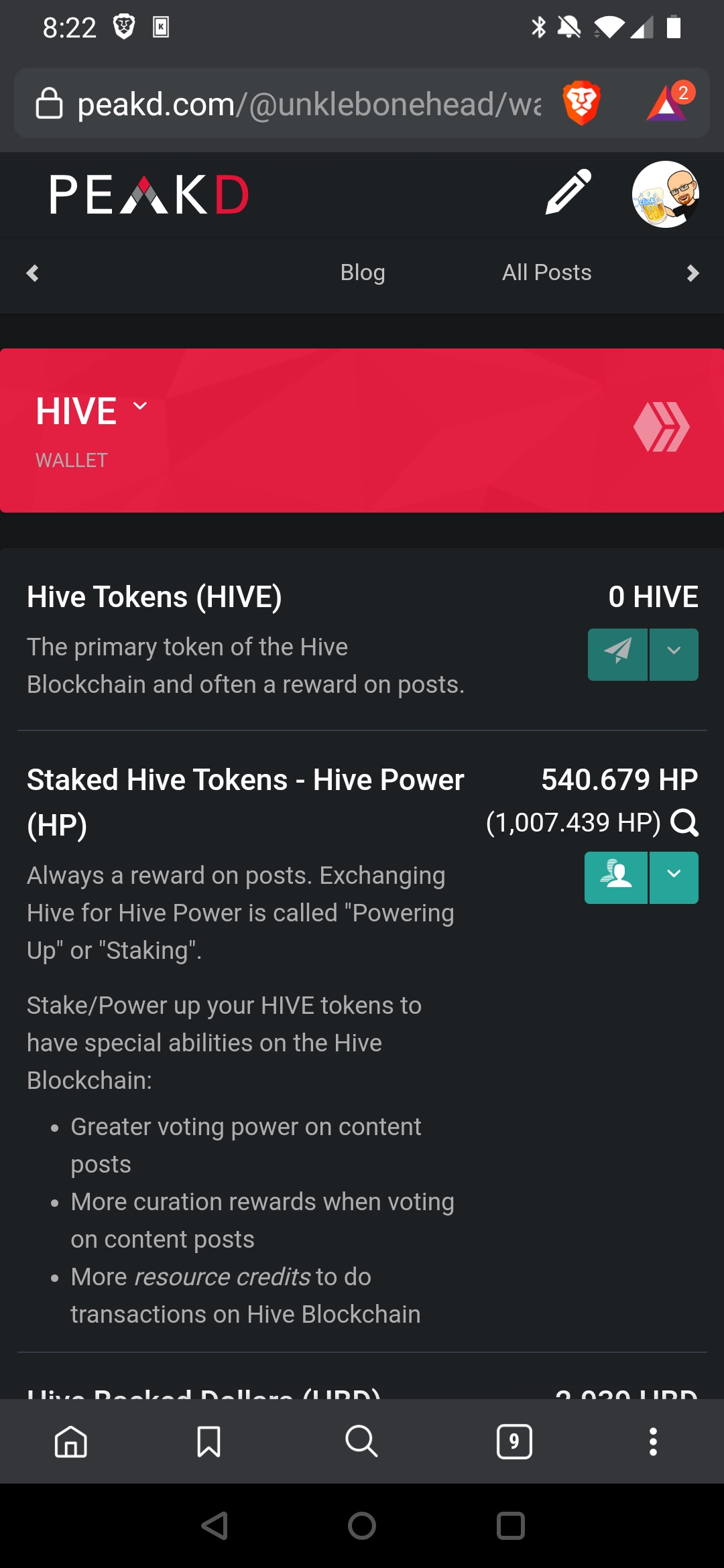Tap the left arrow of tab strip
This screenshot has height=1568, width=724.
(32, 273)
